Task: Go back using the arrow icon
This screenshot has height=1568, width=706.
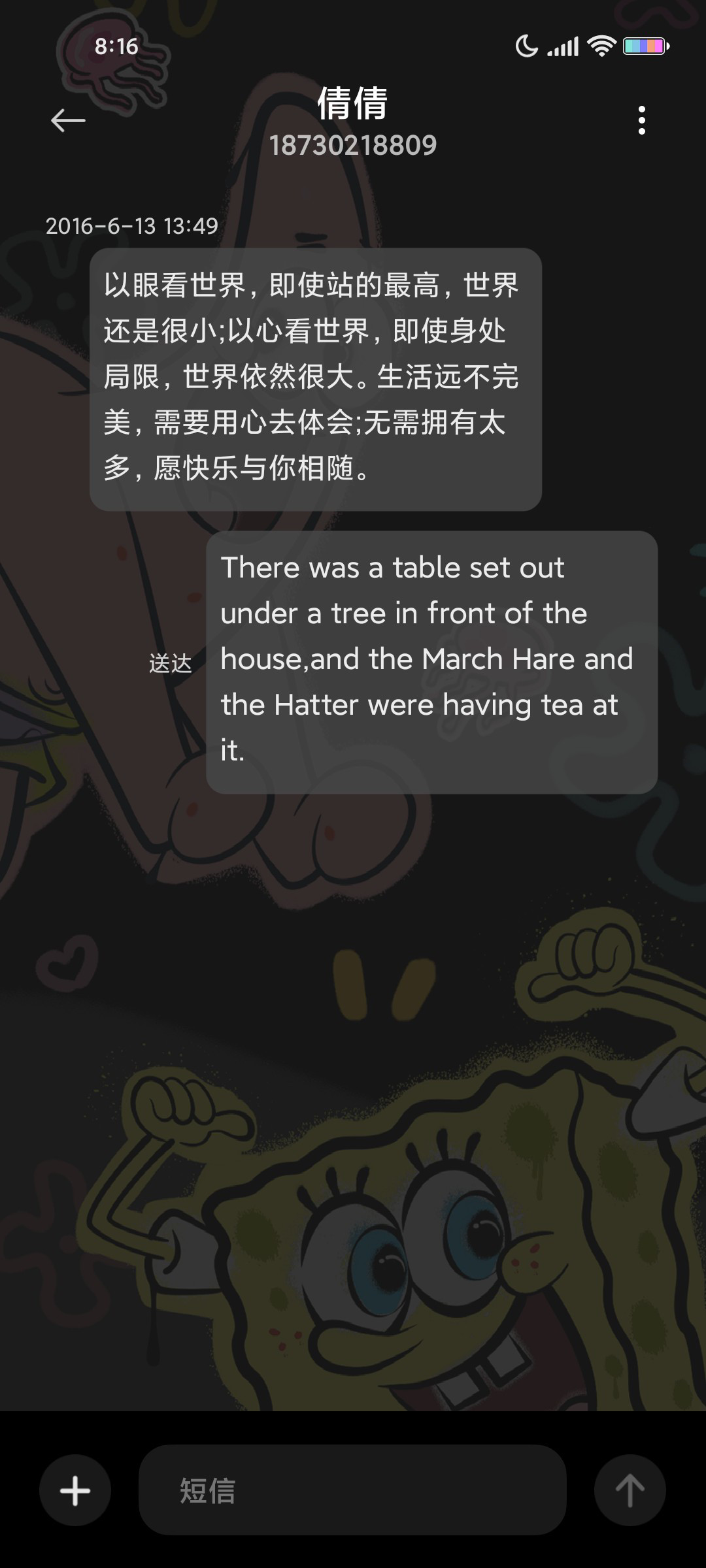Action: (68, 120)
